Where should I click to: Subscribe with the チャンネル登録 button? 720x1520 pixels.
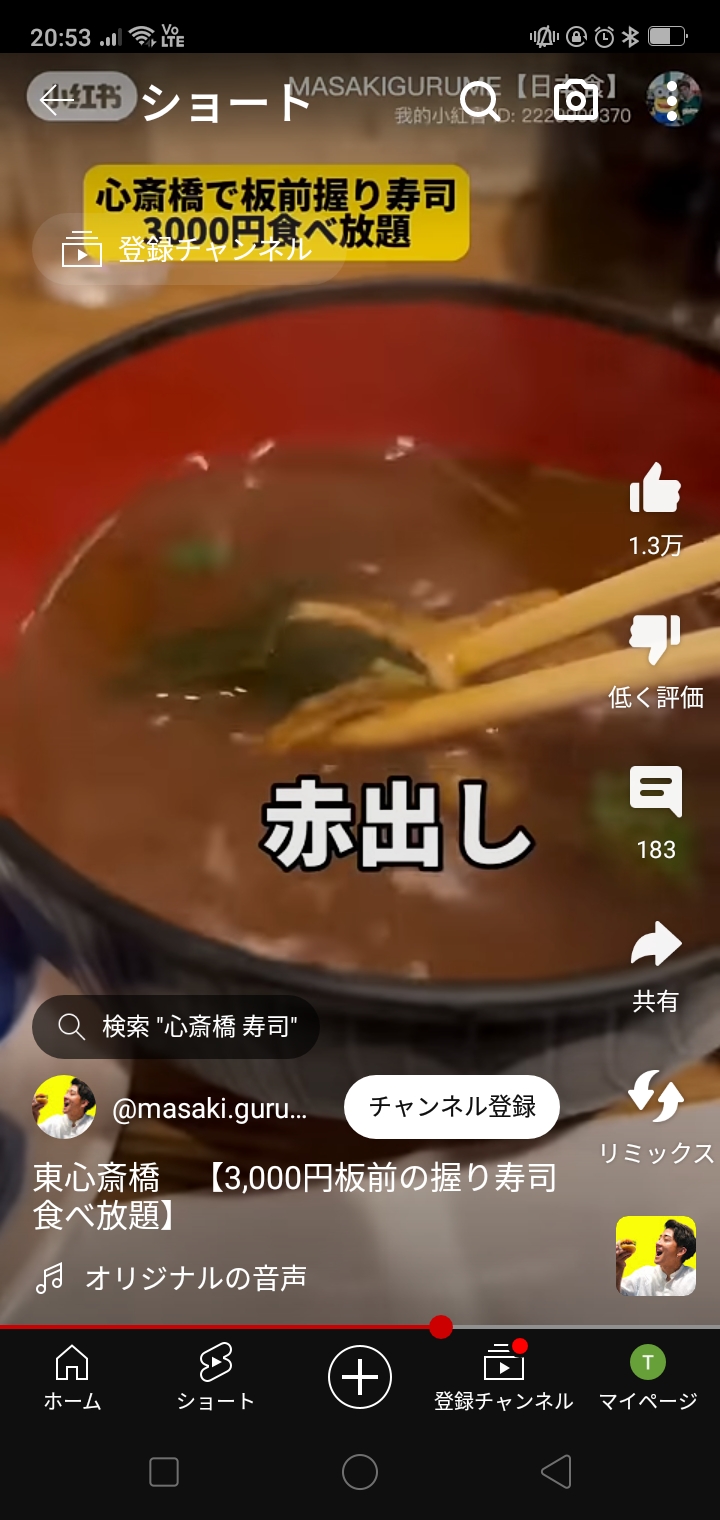pos(452,1107)
